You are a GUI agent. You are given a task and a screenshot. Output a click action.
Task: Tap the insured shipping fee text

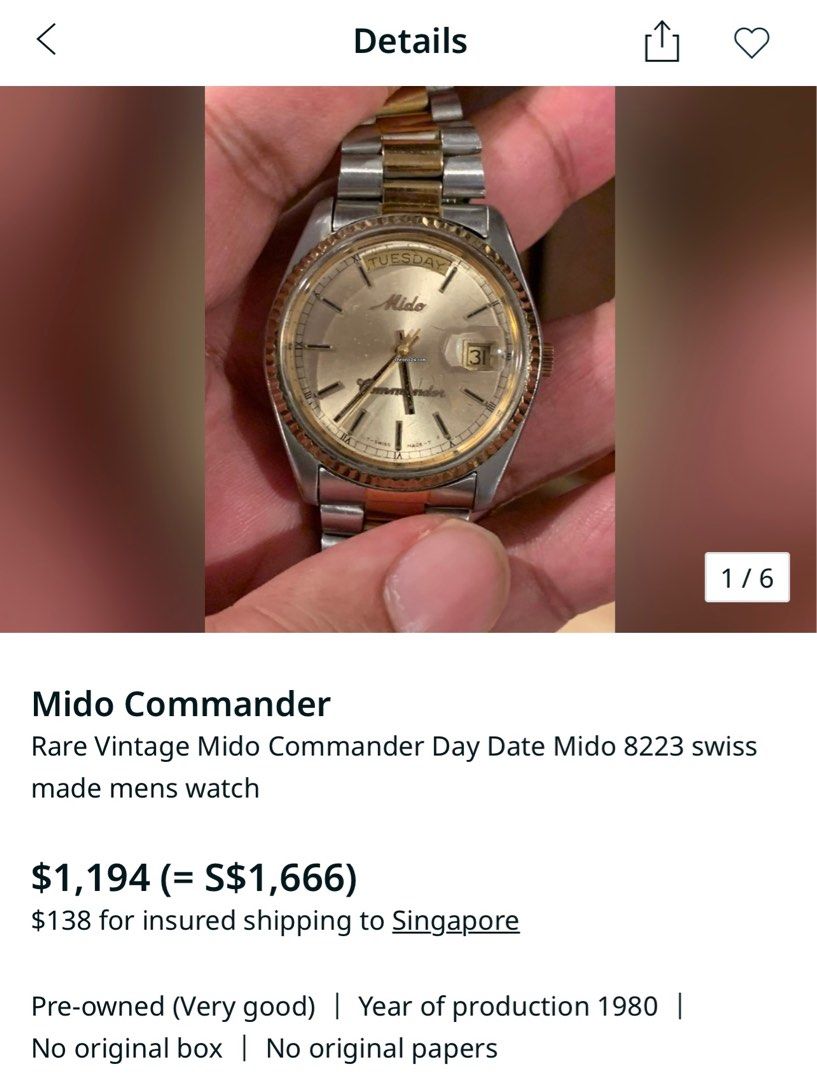(x=200, y=921)
